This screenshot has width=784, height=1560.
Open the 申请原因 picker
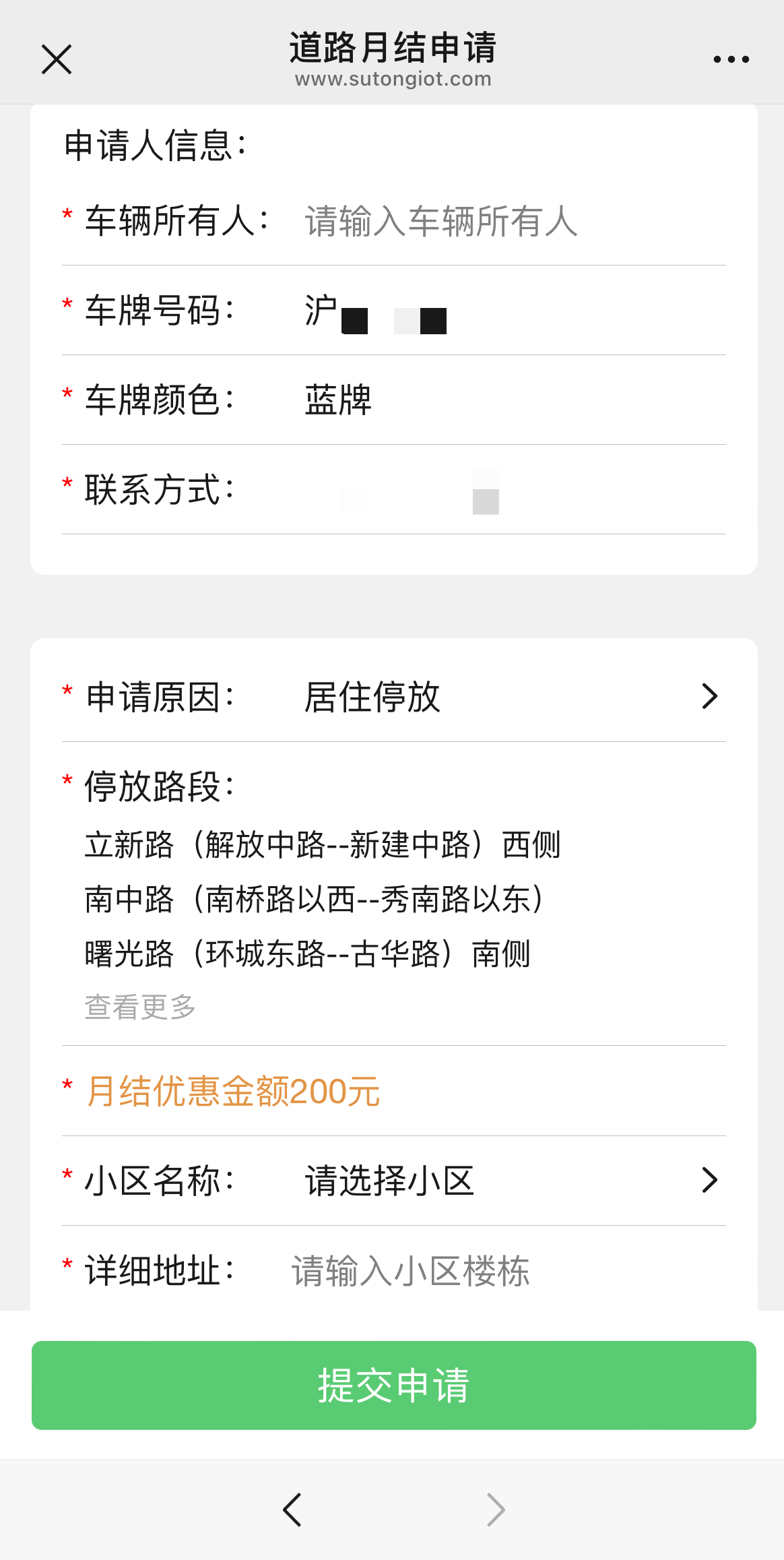tap(505, 697)
